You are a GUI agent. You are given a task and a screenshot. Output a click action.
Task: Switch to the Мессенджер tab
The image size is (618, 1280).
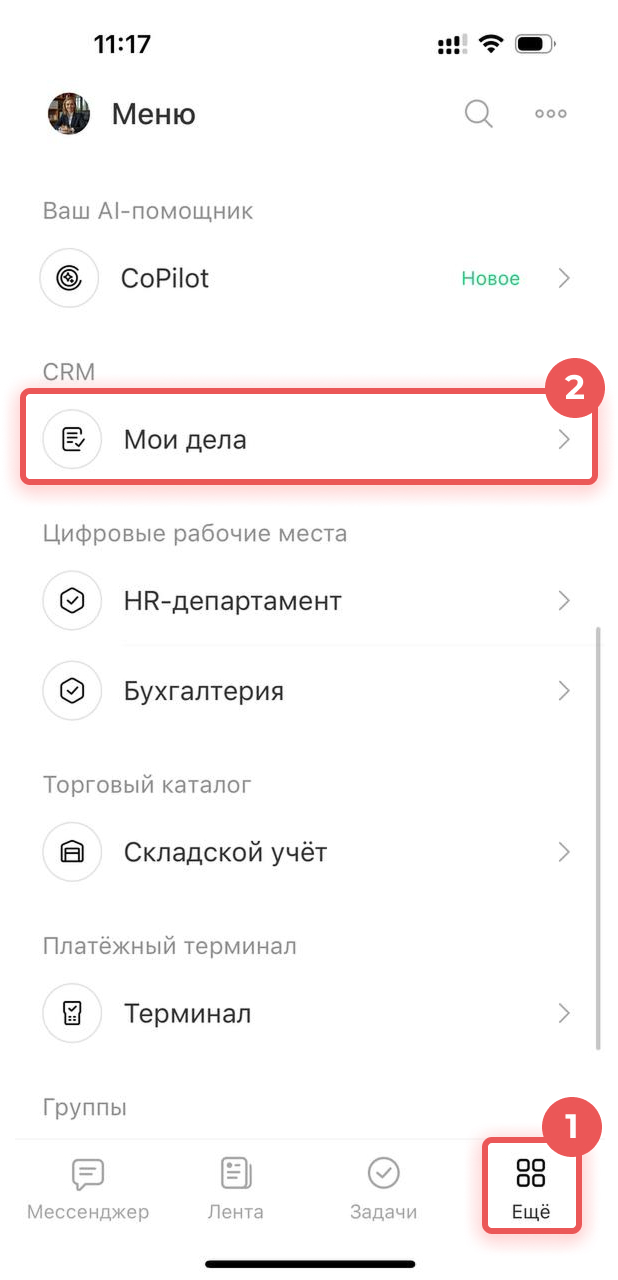[x=88, y=1188]
